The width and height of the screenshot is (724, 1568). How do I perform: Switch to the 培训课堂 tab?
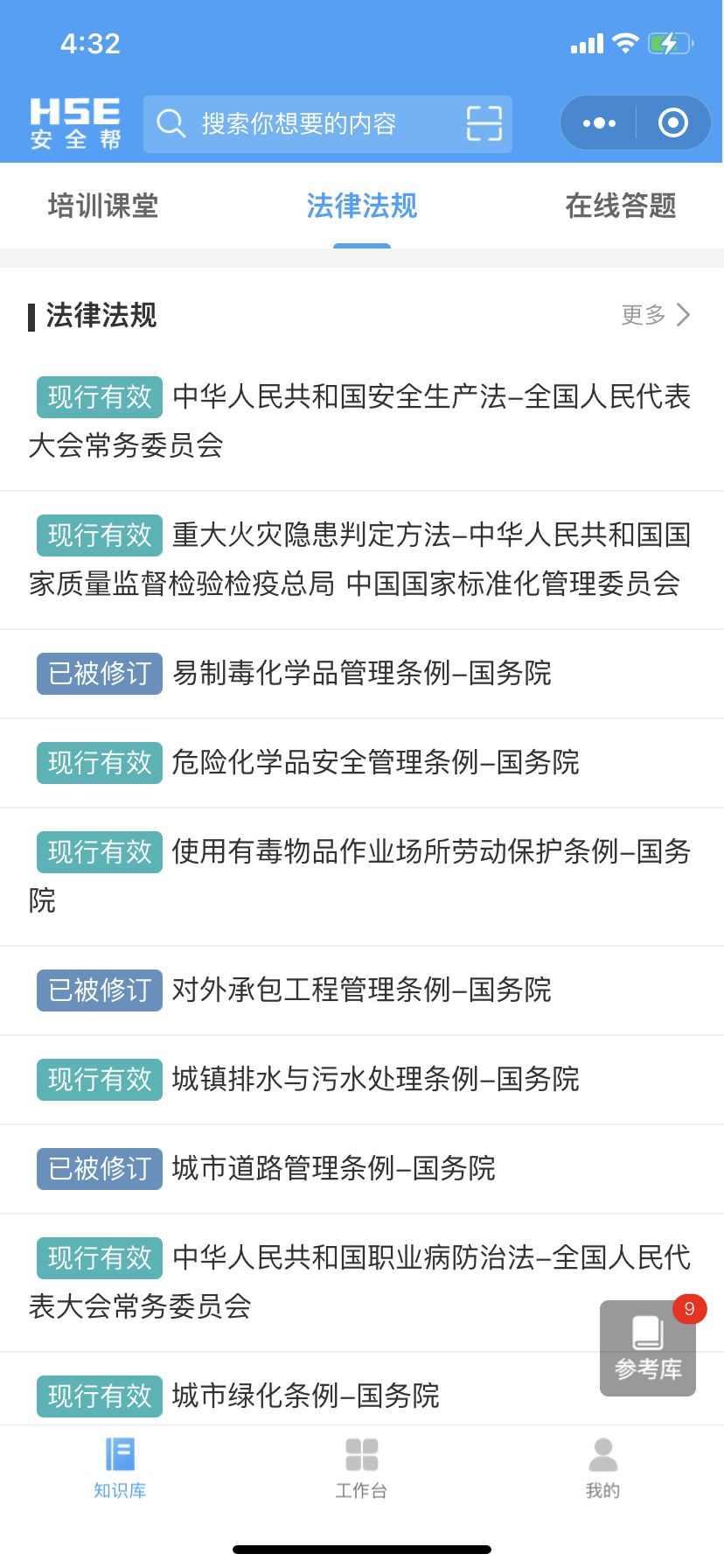click(x=103, y=206)
